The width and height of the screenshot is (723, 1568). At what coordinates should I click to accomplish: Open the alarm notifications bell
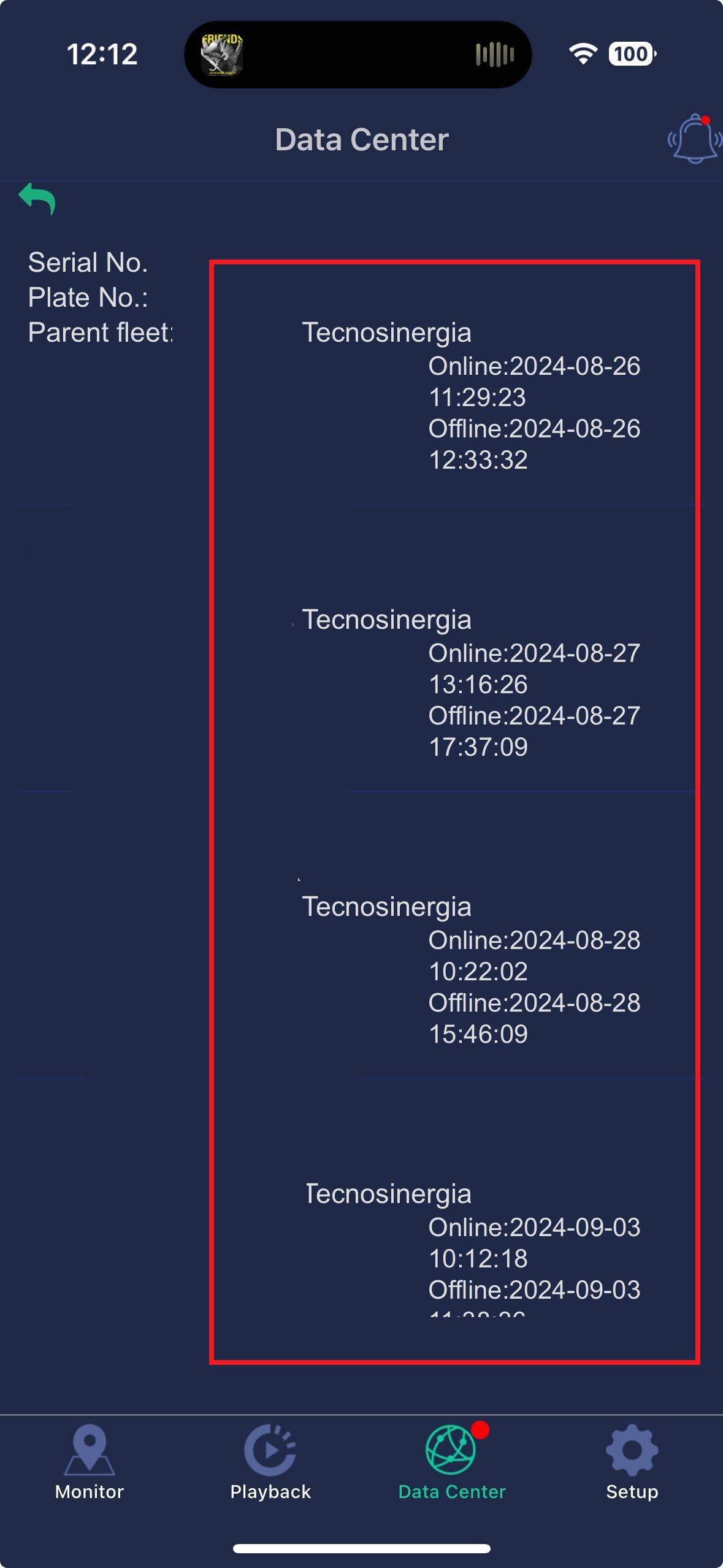tap(694, 139)
